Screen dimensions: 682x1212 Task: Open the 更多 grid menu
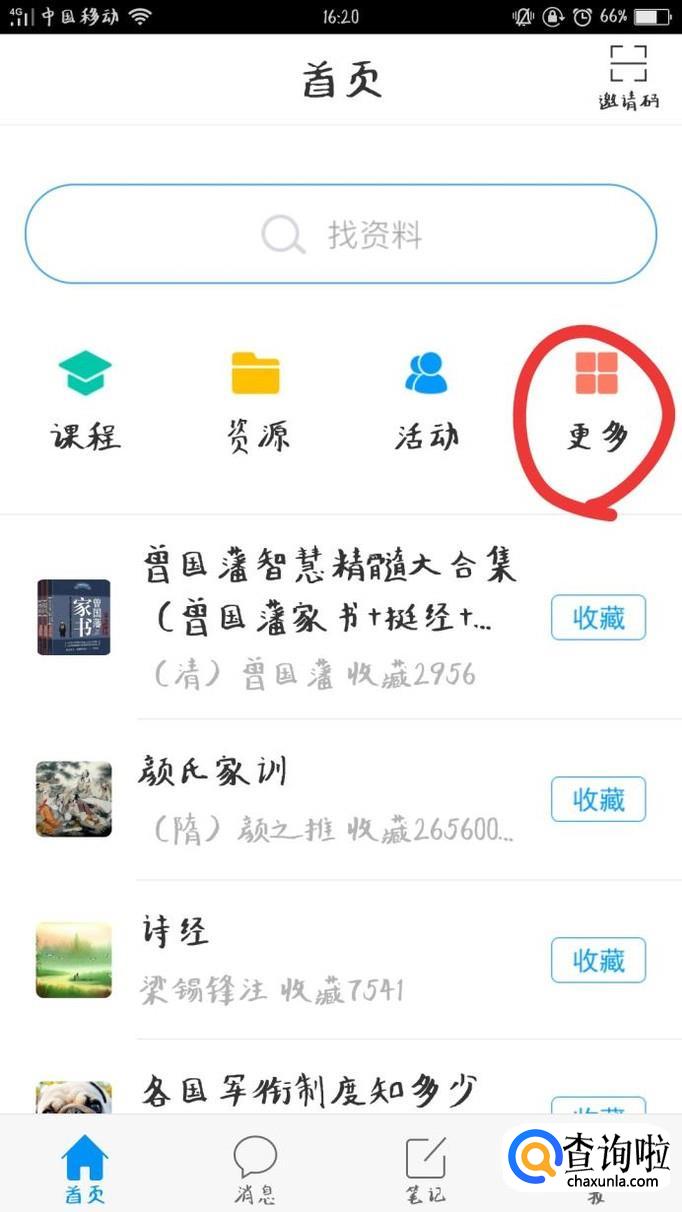[x=597, y=400]
